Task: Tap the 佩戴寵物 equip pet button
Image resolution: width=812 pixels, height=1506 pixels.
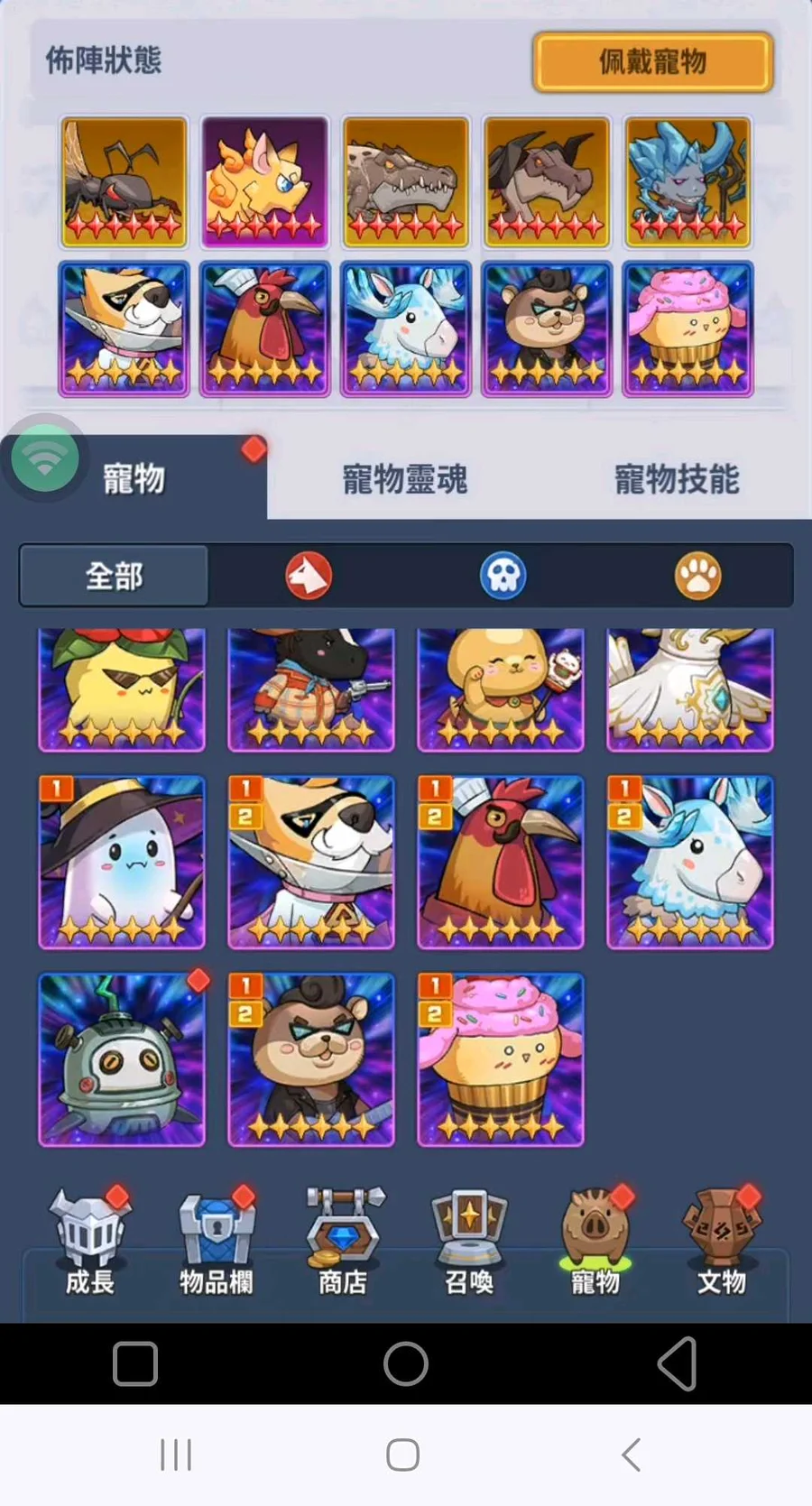Action: [652, 62]
